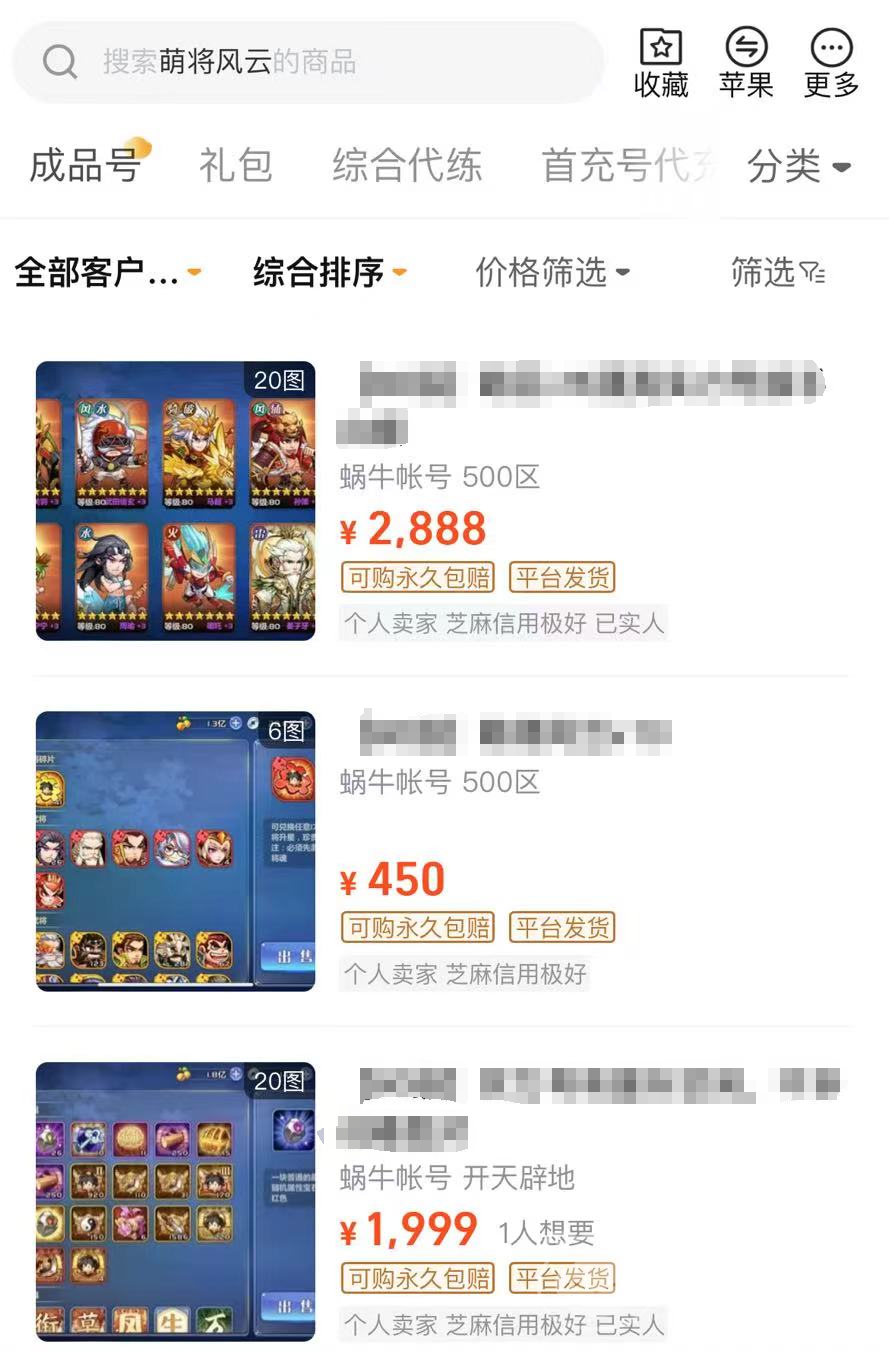The image size is (889, 1351).
Task: Open the 筛选 filter panel
Action: point(777,272)
